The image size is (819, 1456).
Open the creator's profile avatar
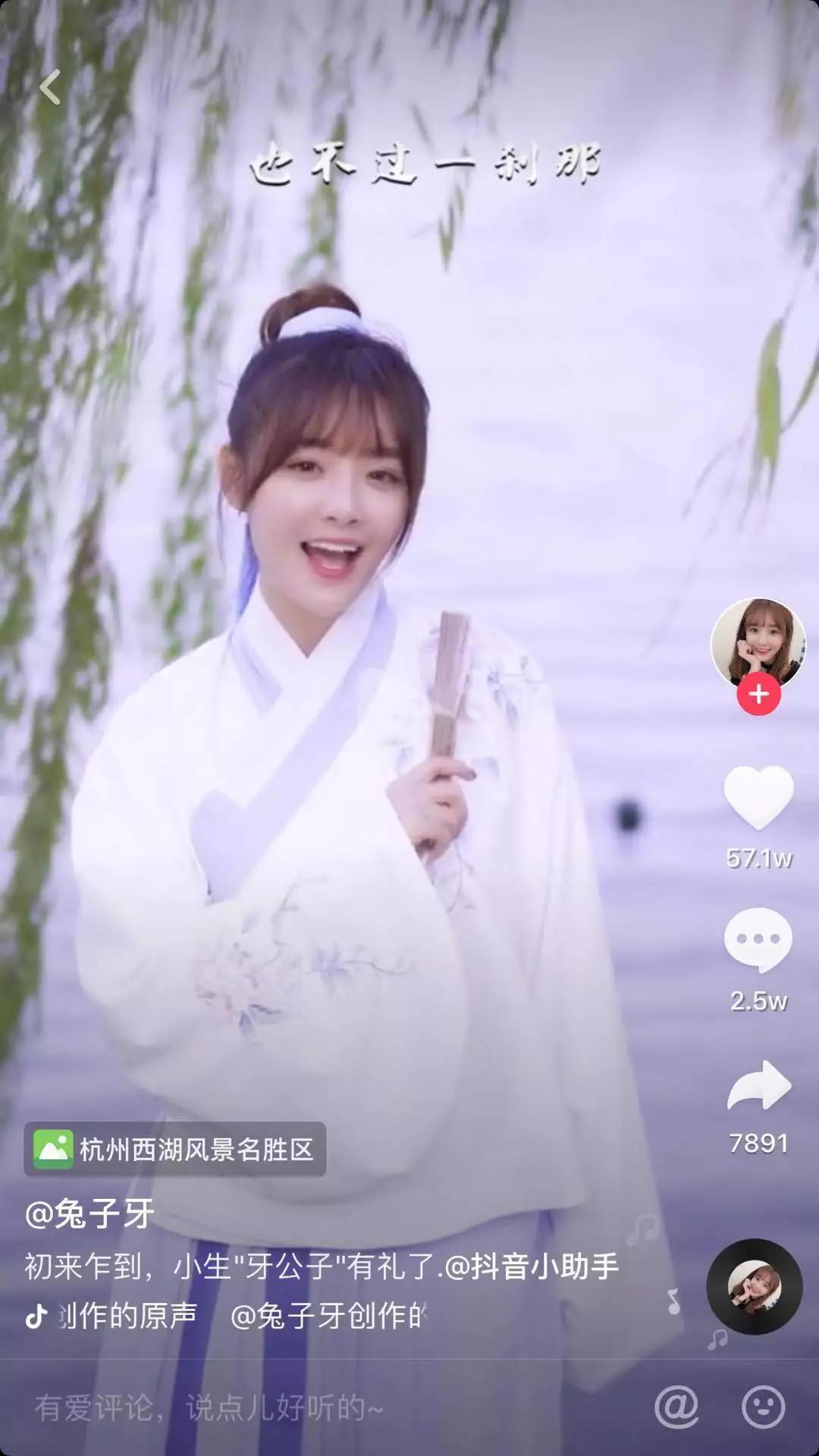tap(758, 643)
